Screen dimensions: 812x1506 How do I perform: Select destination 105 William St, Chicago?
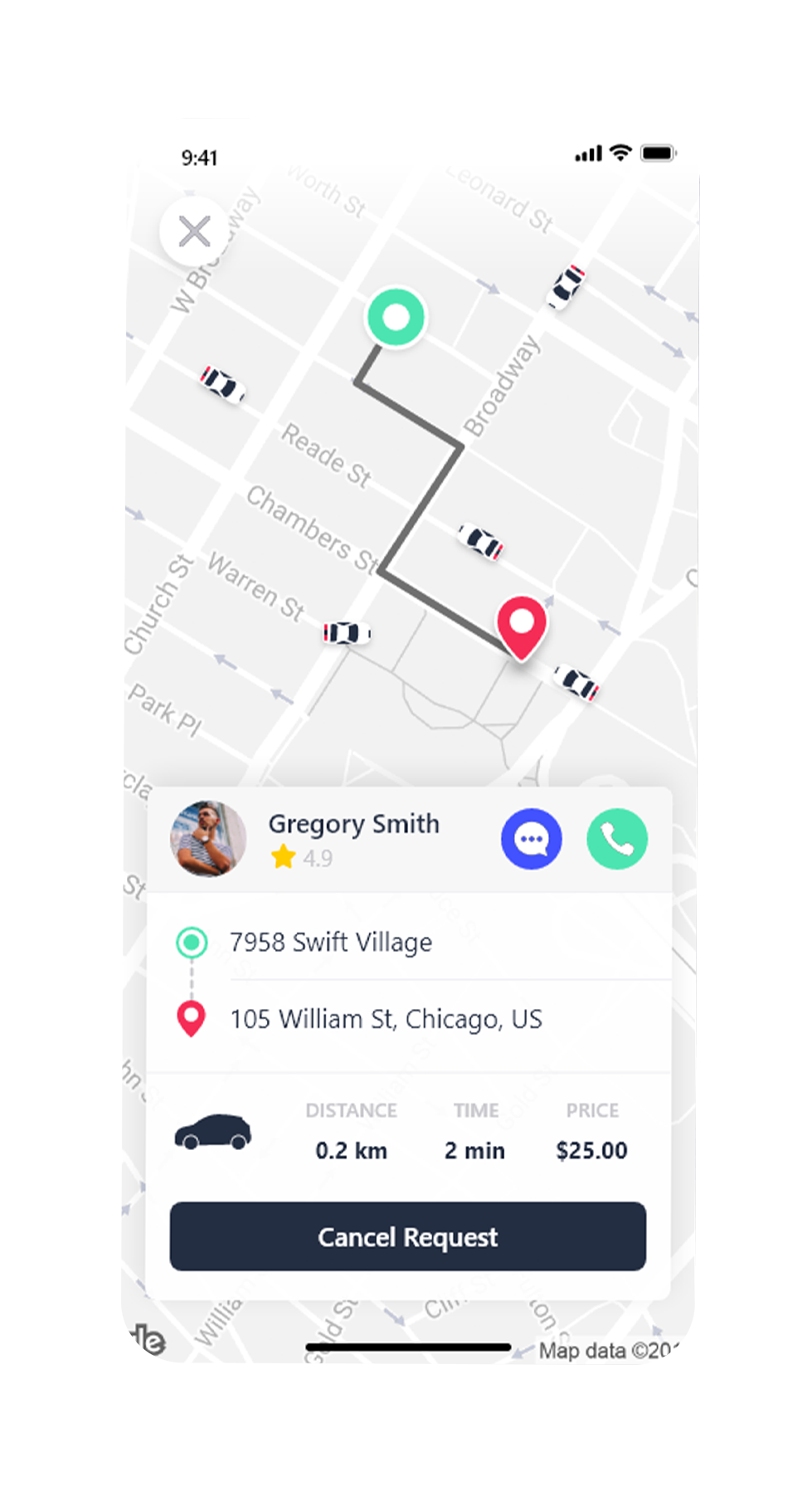(386, 1019)
